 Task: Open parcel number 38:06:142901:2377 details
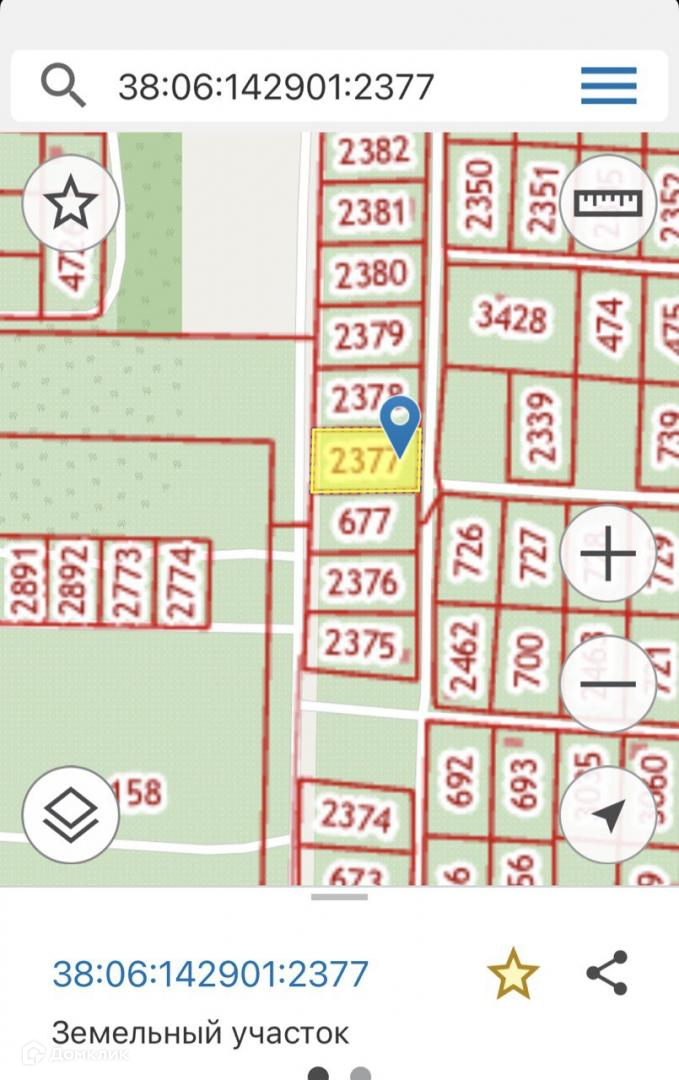click(210, 974)
